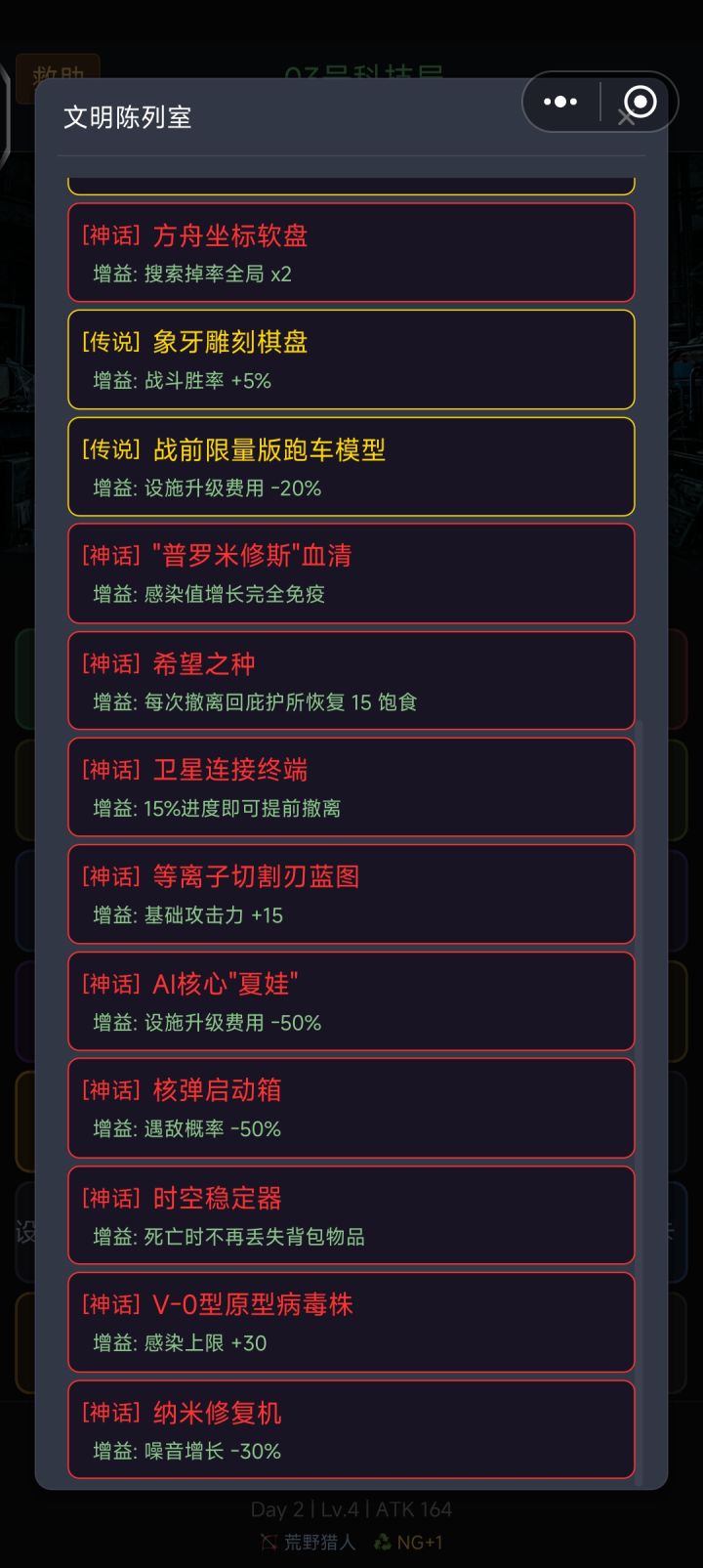Viewport: 703px width, 1568px height.
Task: Tap the 战前限量版跑车模型 card
Action: 350,466
